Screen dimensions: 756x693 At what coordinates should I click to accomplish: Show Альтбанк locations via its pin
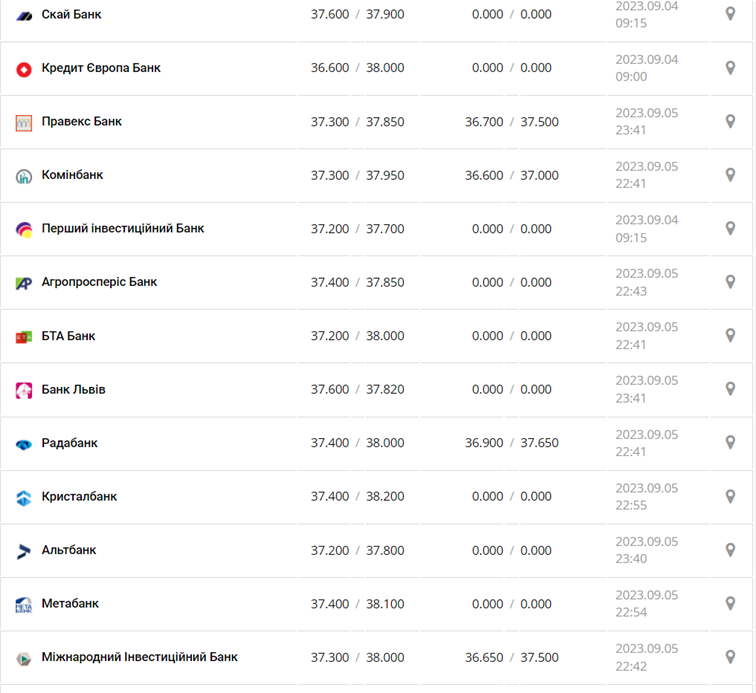pyautogui.click(x=730, y=550)
